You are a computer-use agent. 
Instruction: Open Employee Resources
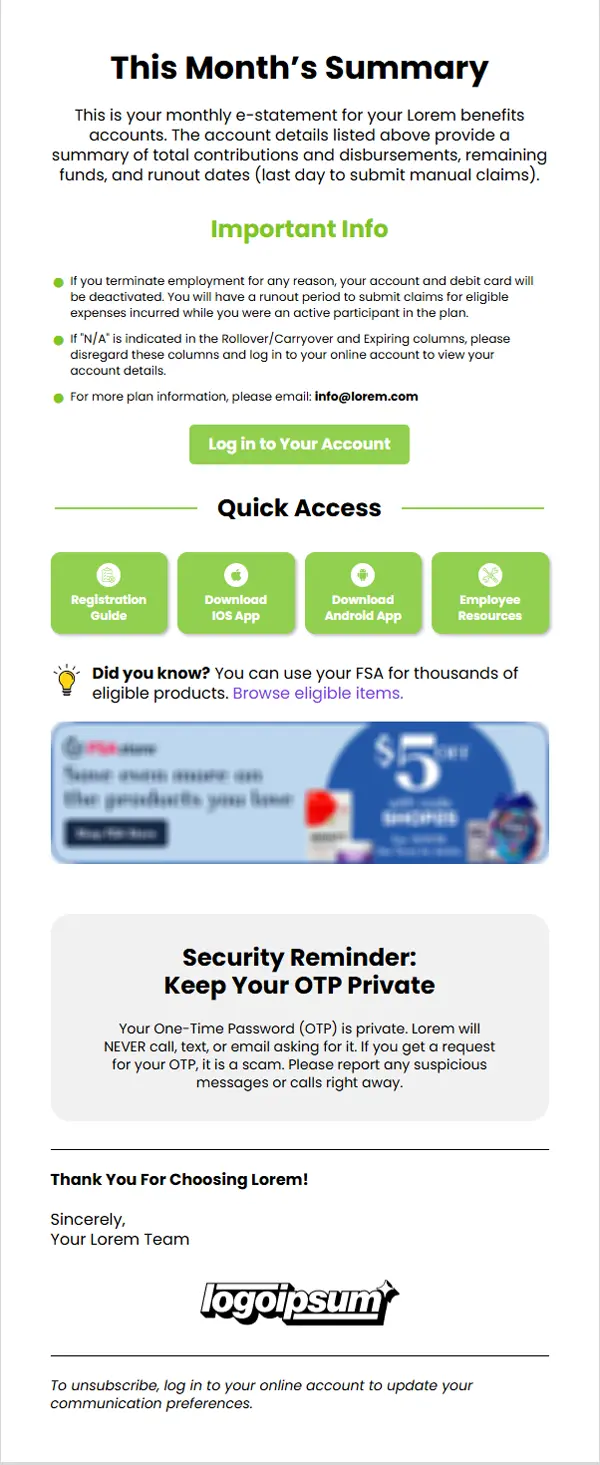pyautogui.click(x=490, y=593)
